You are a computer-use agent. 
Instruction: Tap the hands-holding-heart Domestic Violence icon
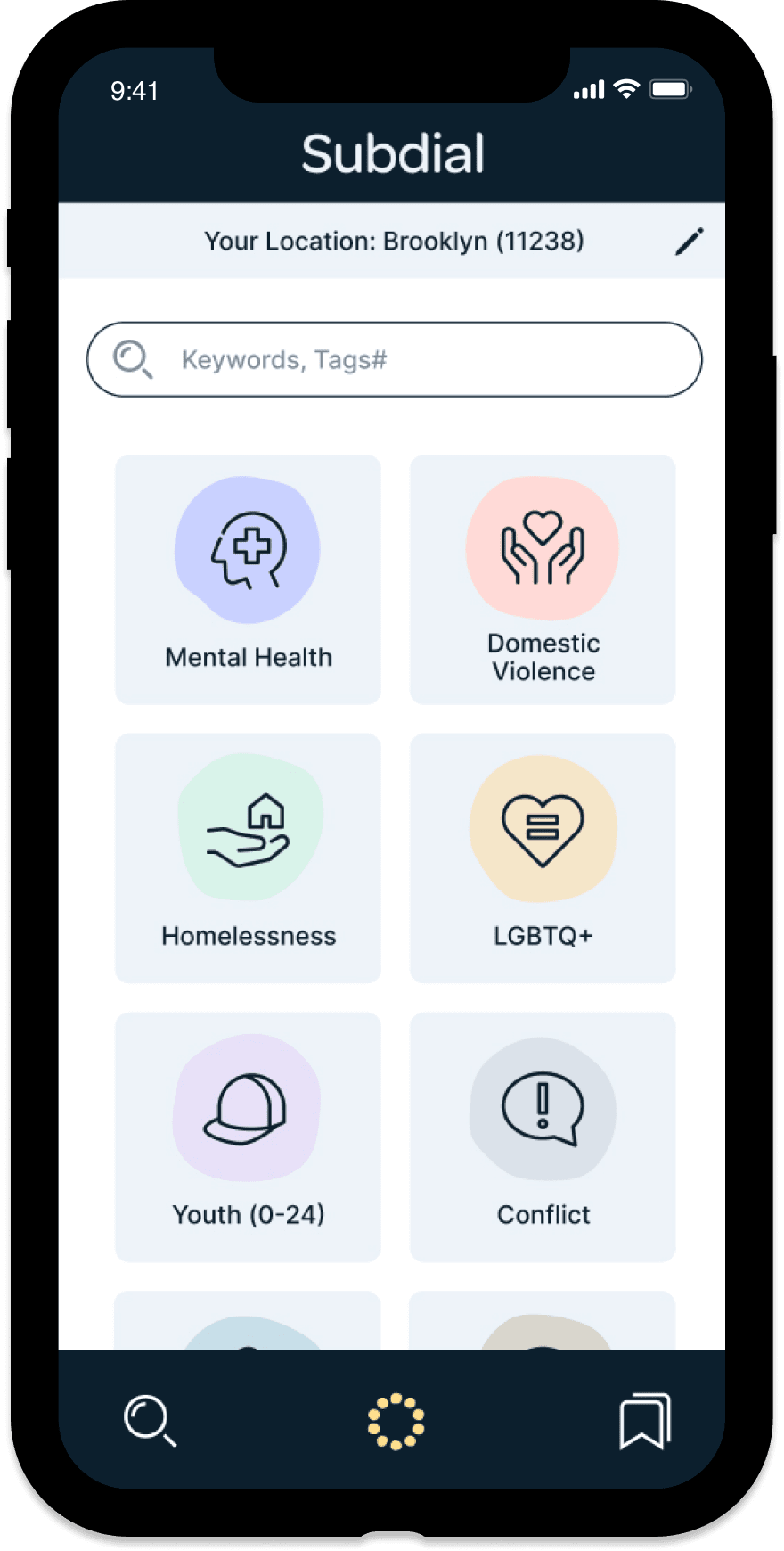coord(543,546)
